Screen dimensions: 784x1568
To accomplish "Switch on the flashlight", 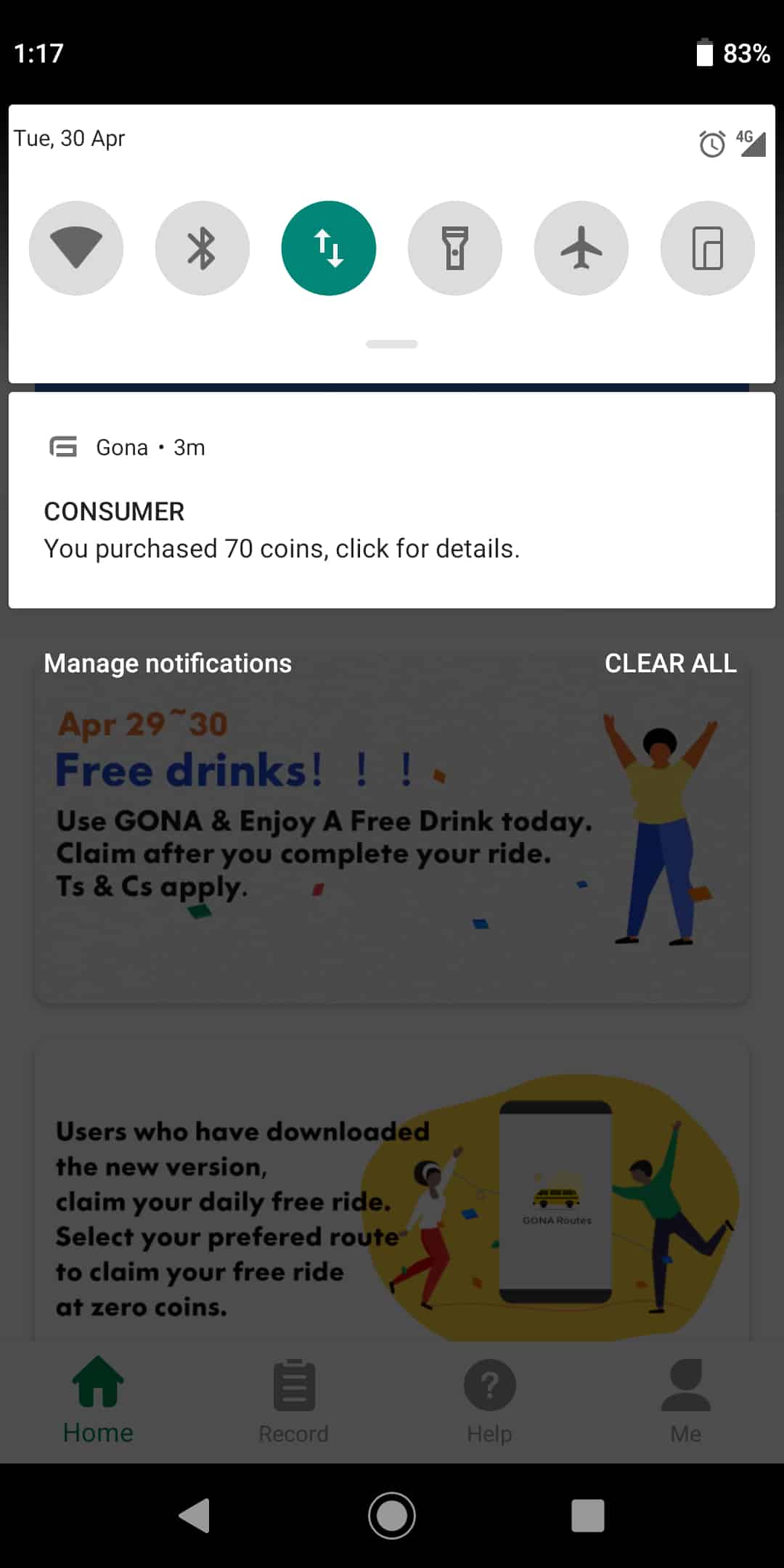I will (x=455, y=248).
